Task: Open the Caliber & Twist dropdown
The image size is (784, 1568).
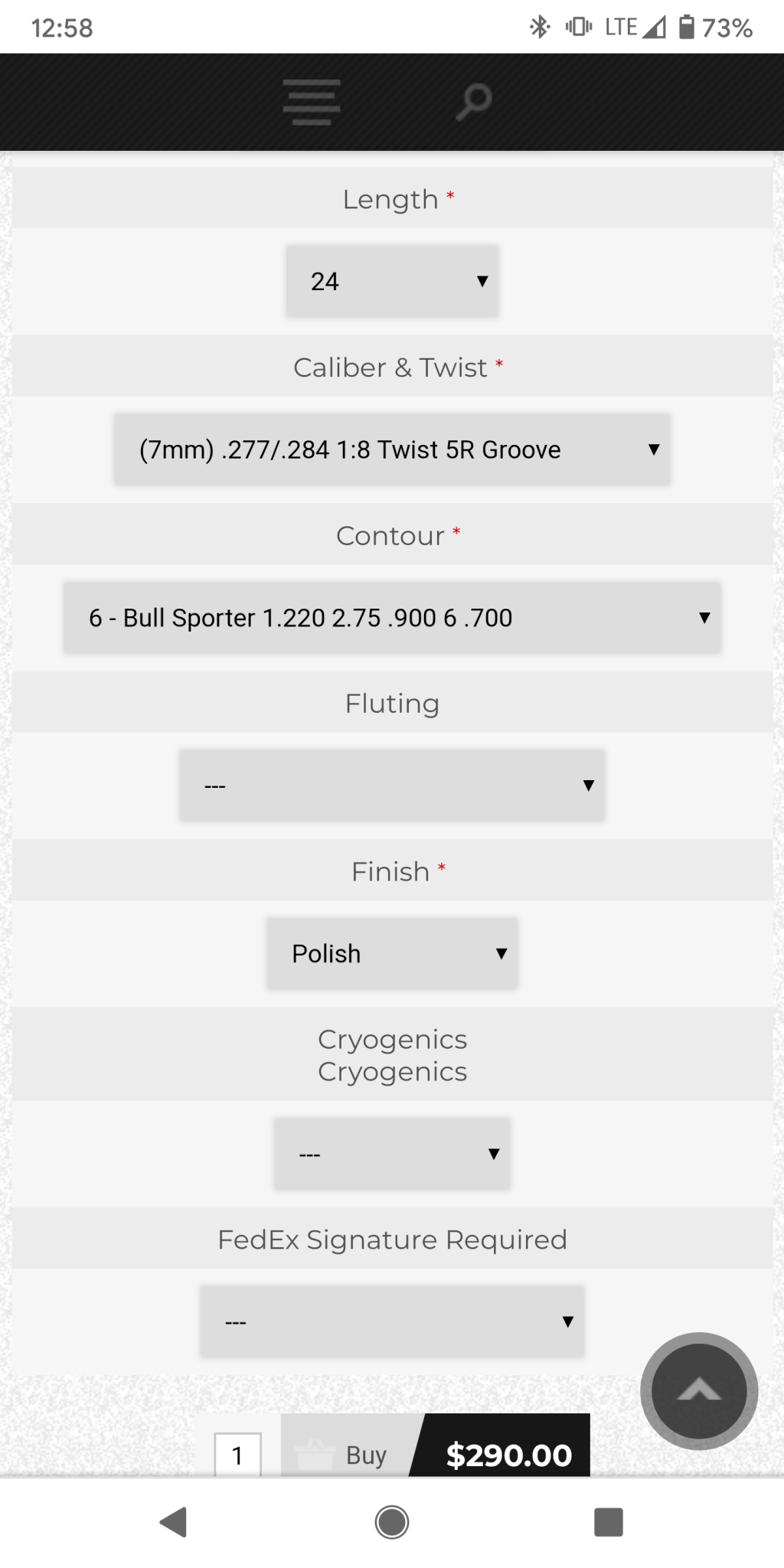Action: (392, 449)
